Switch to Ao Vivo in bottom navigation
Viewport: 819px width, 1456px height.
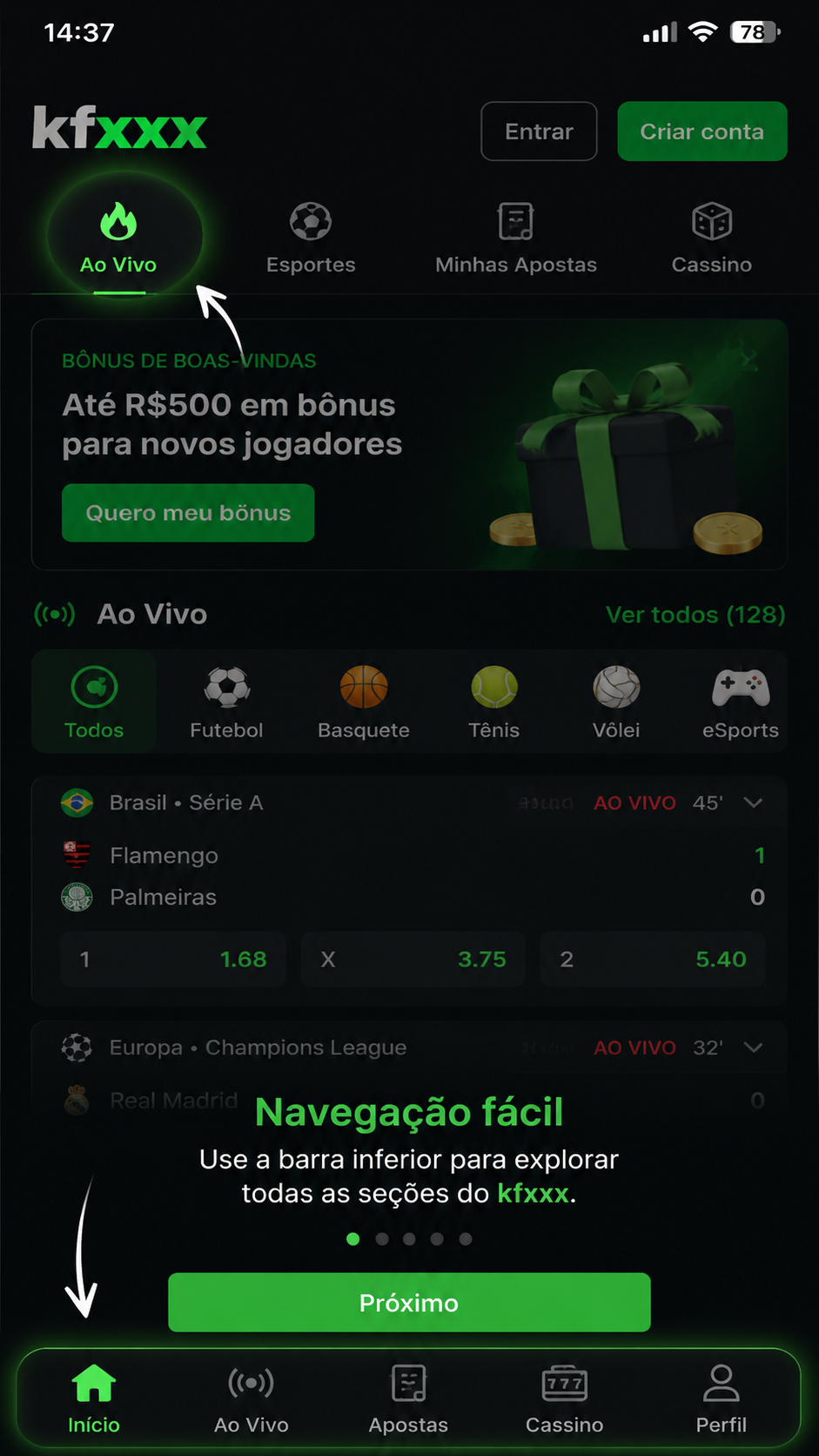click(252, 1399)
